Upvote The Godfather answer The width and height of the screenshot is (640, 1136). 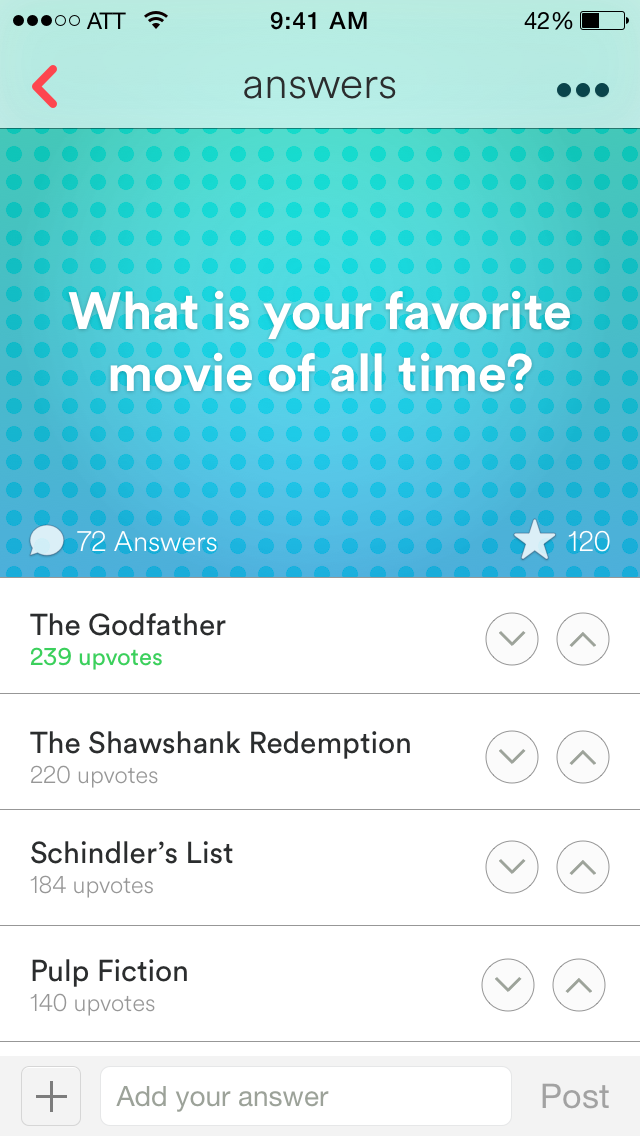click(x=583, y=639)
